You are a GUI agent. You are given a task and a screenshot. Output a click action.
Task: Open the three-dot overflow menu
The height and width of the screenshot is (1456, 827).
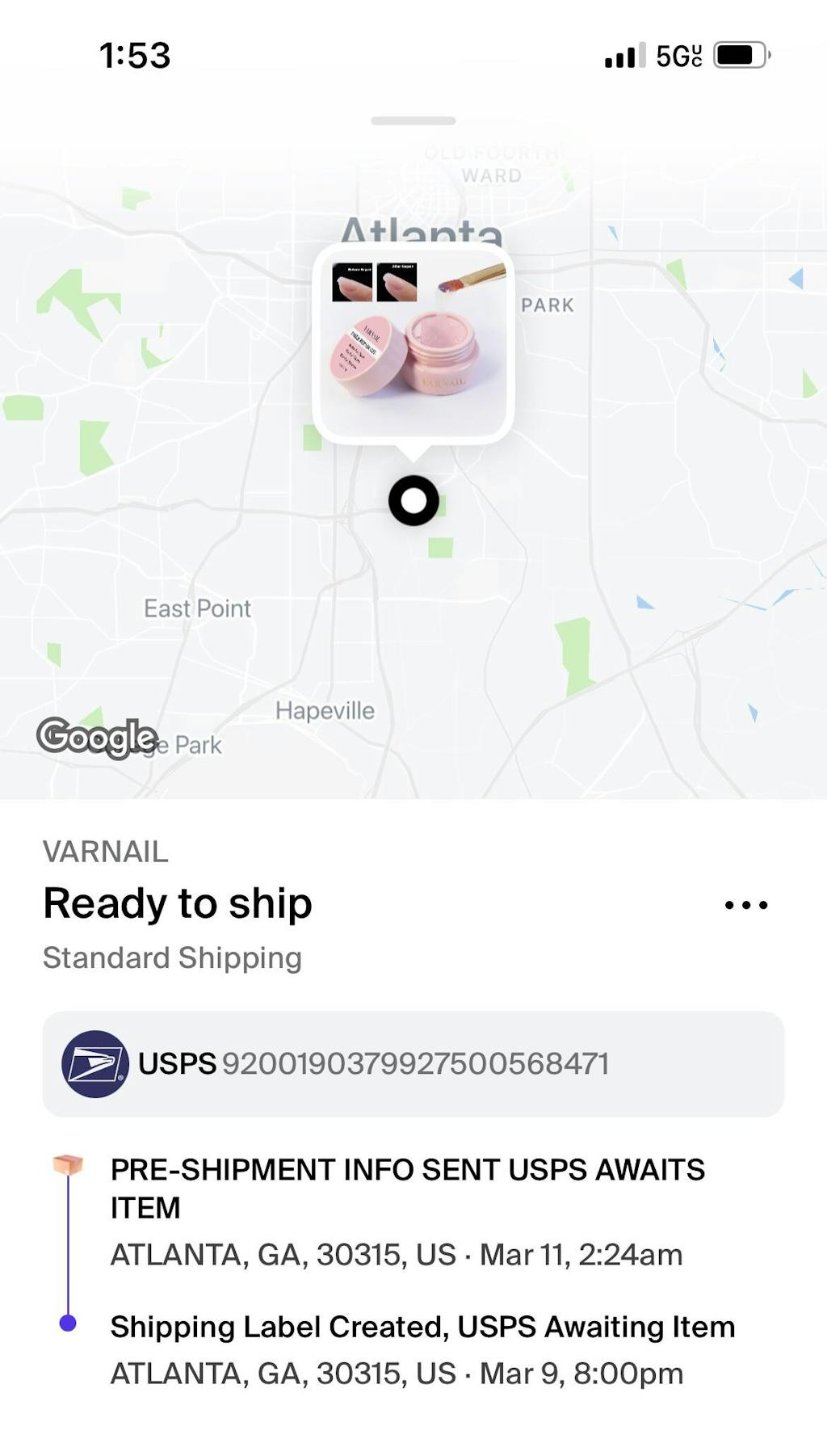click(x=745, y=905)
